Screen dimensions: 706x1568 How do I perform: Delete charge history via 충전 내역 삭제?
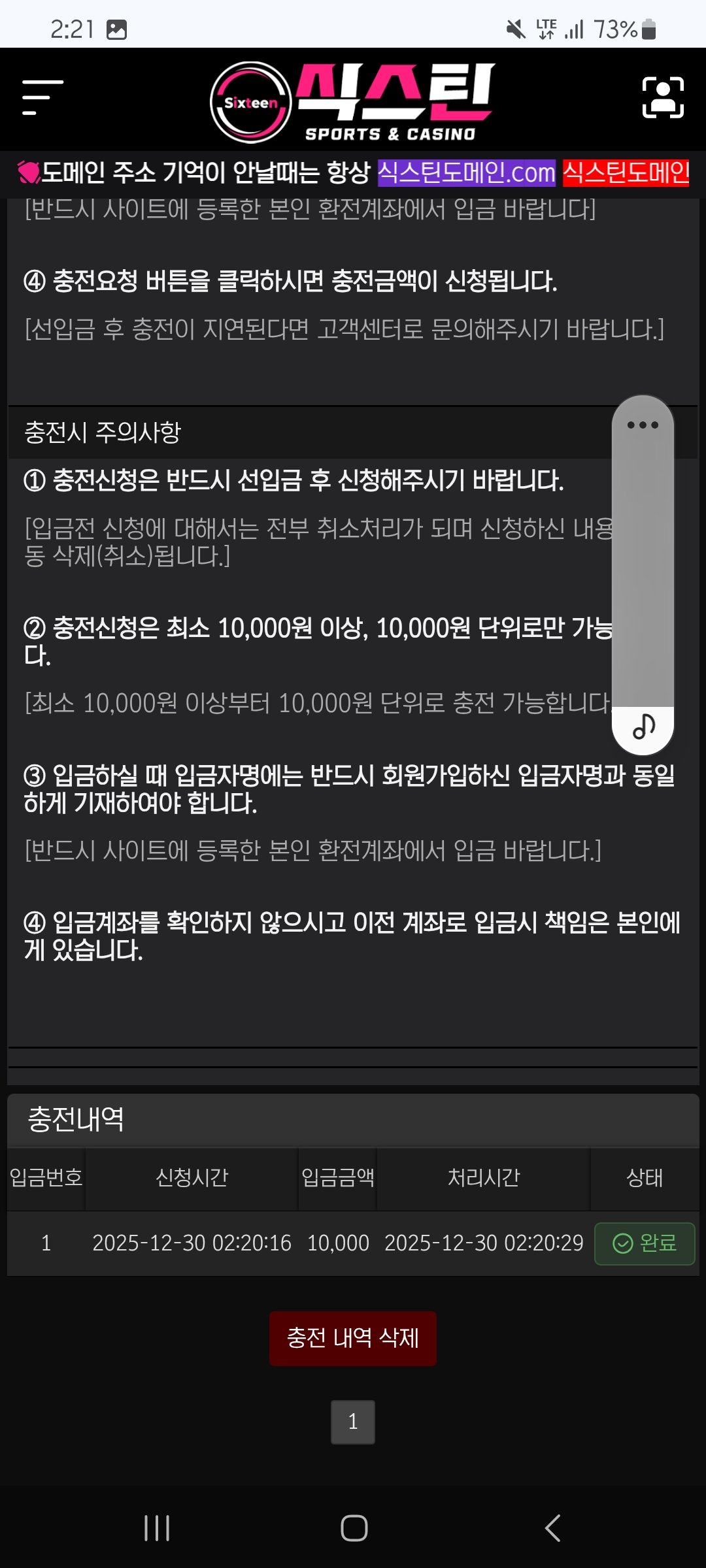[353, 1338]
